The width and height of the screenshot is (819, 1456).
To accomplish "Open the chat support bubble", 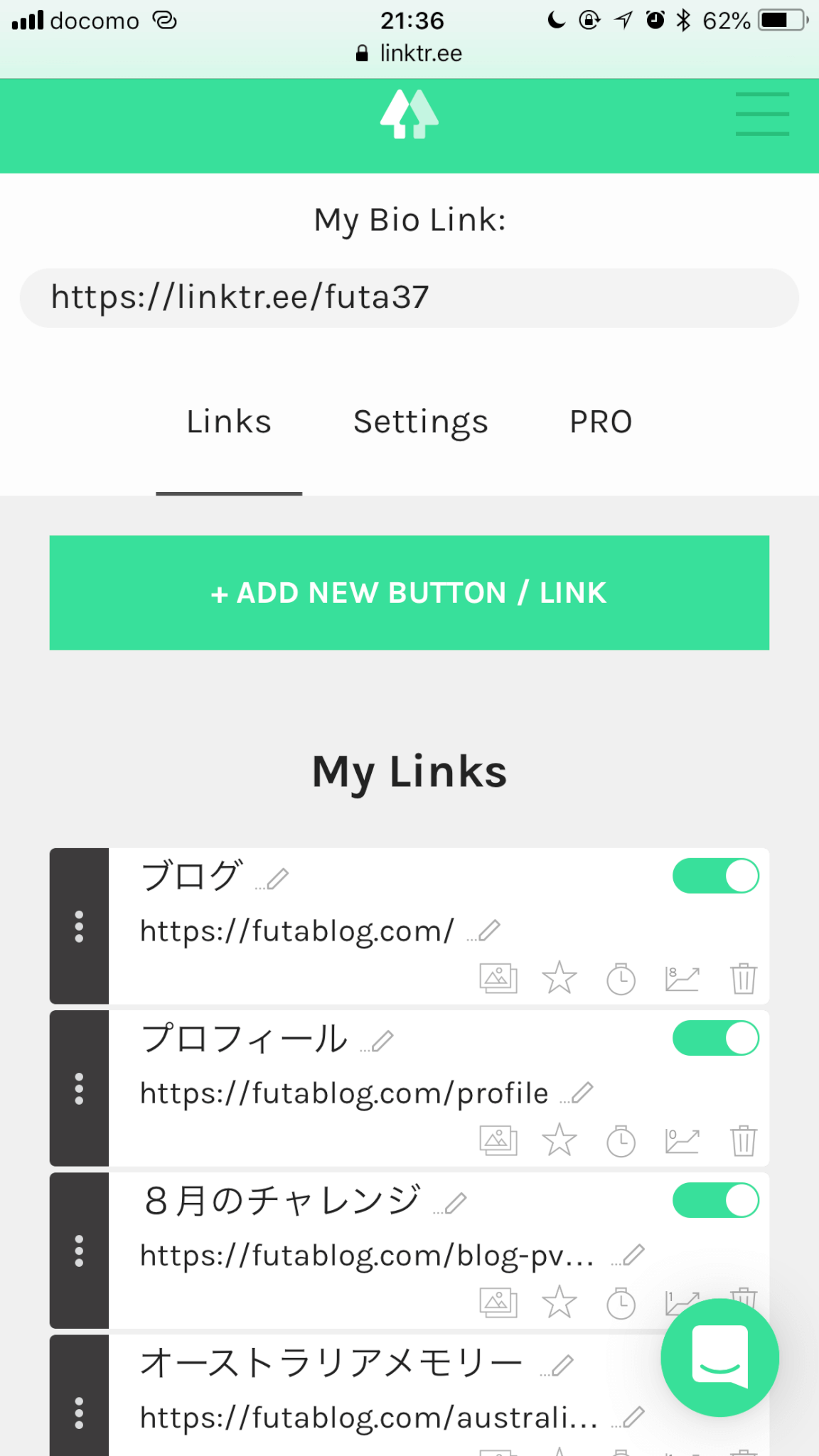I will 719,1357.
